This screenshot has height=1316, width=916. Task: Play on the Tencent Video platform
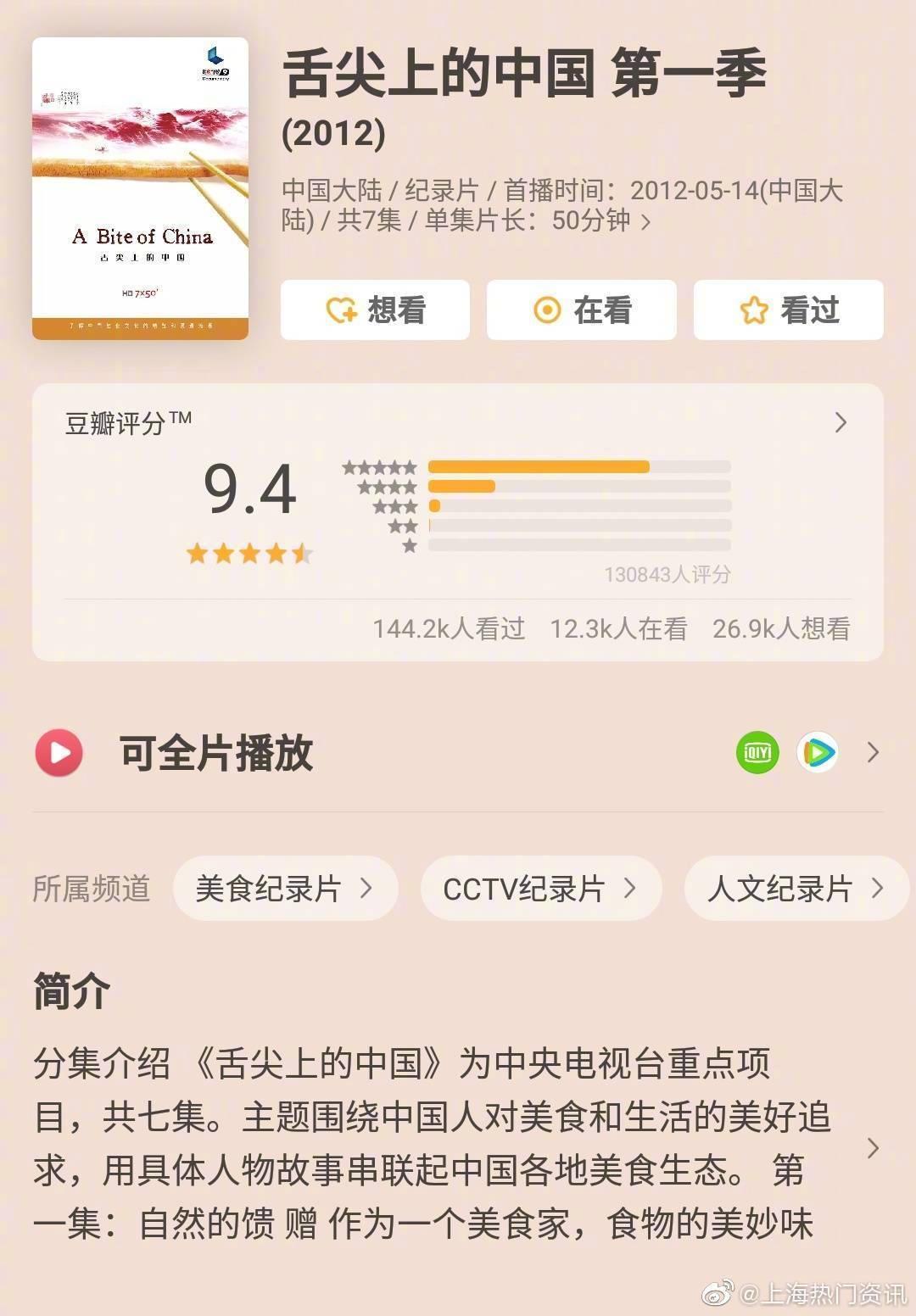(x=818, y=752)
